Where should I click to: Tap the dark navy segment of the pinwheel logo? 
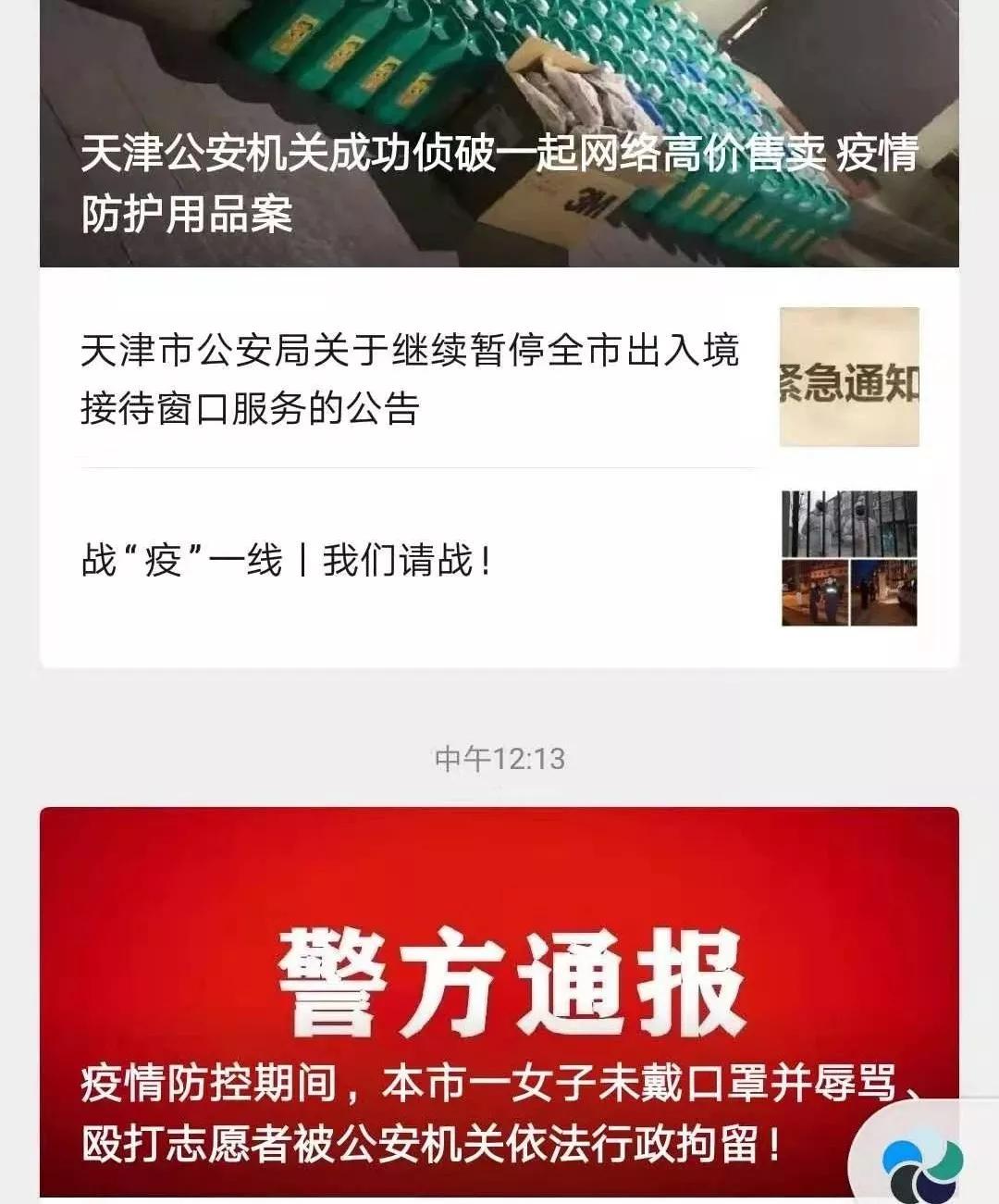934,1185
